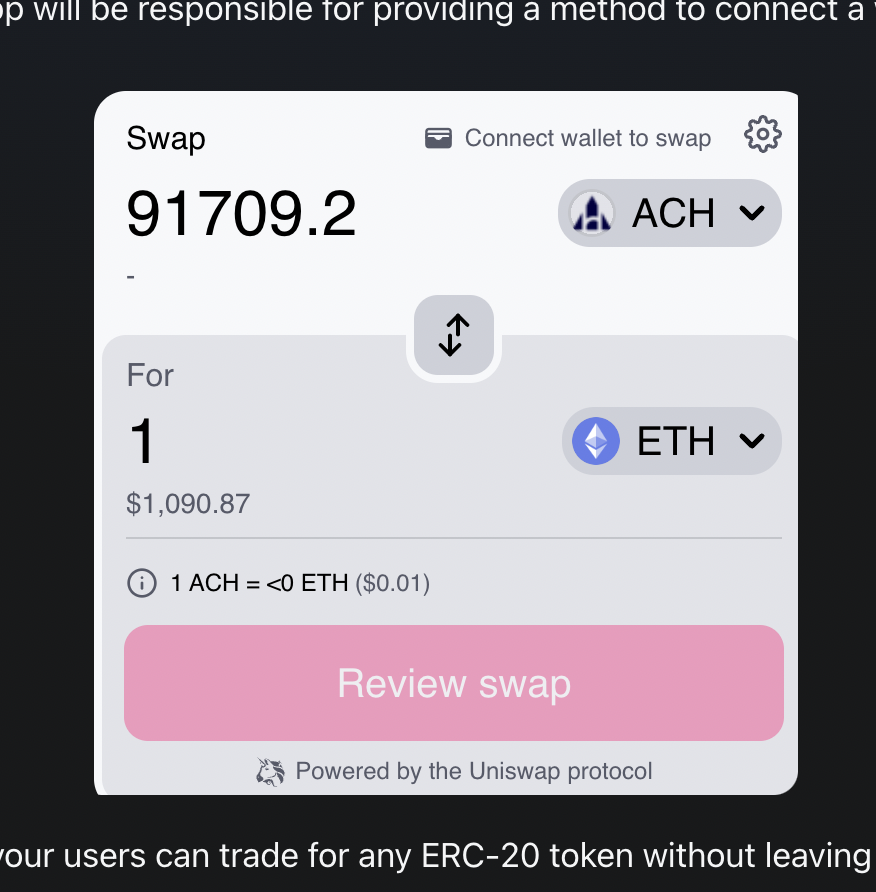Click the Uniswap unicorn logo

(x=268, y=771)
